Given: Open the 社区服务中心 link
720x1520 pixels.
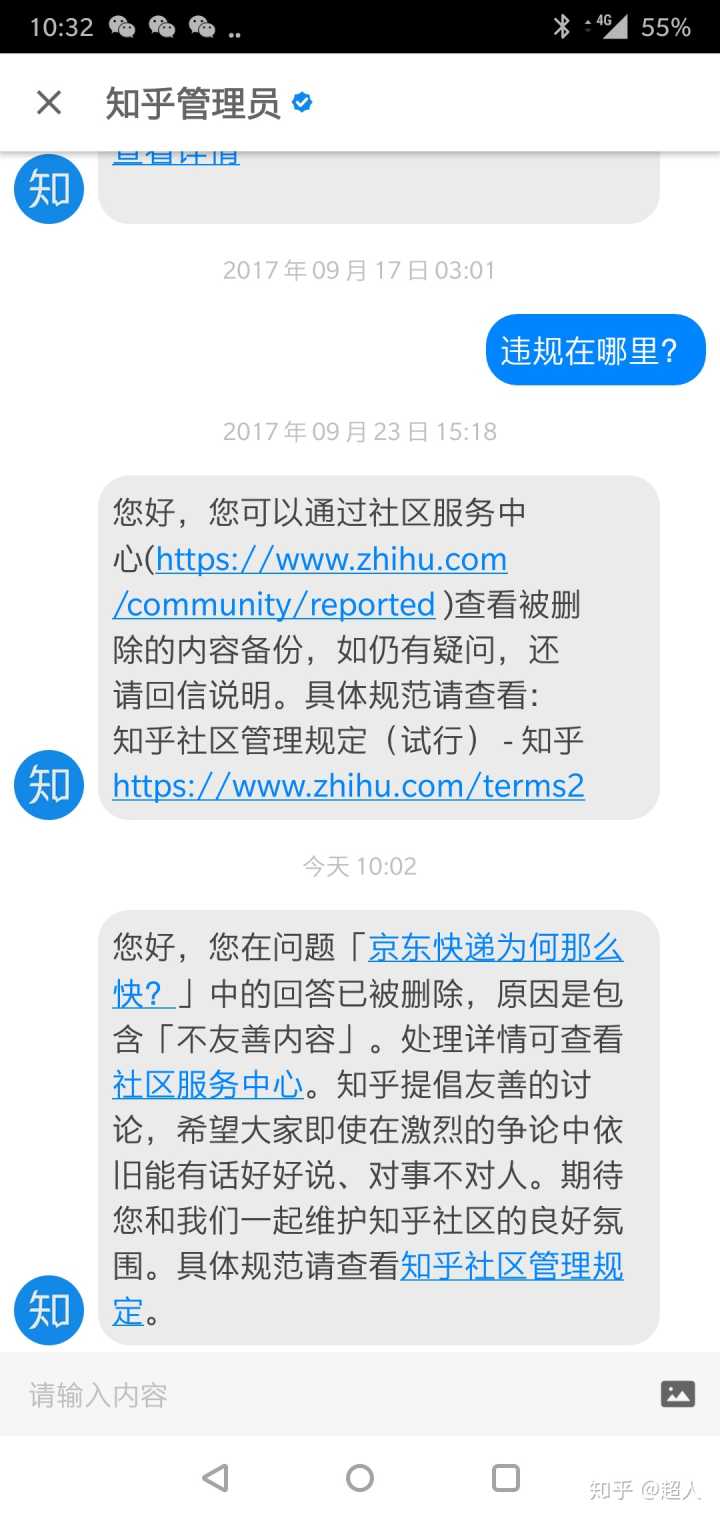Looking at the screenshot, I should (208, 1084).
